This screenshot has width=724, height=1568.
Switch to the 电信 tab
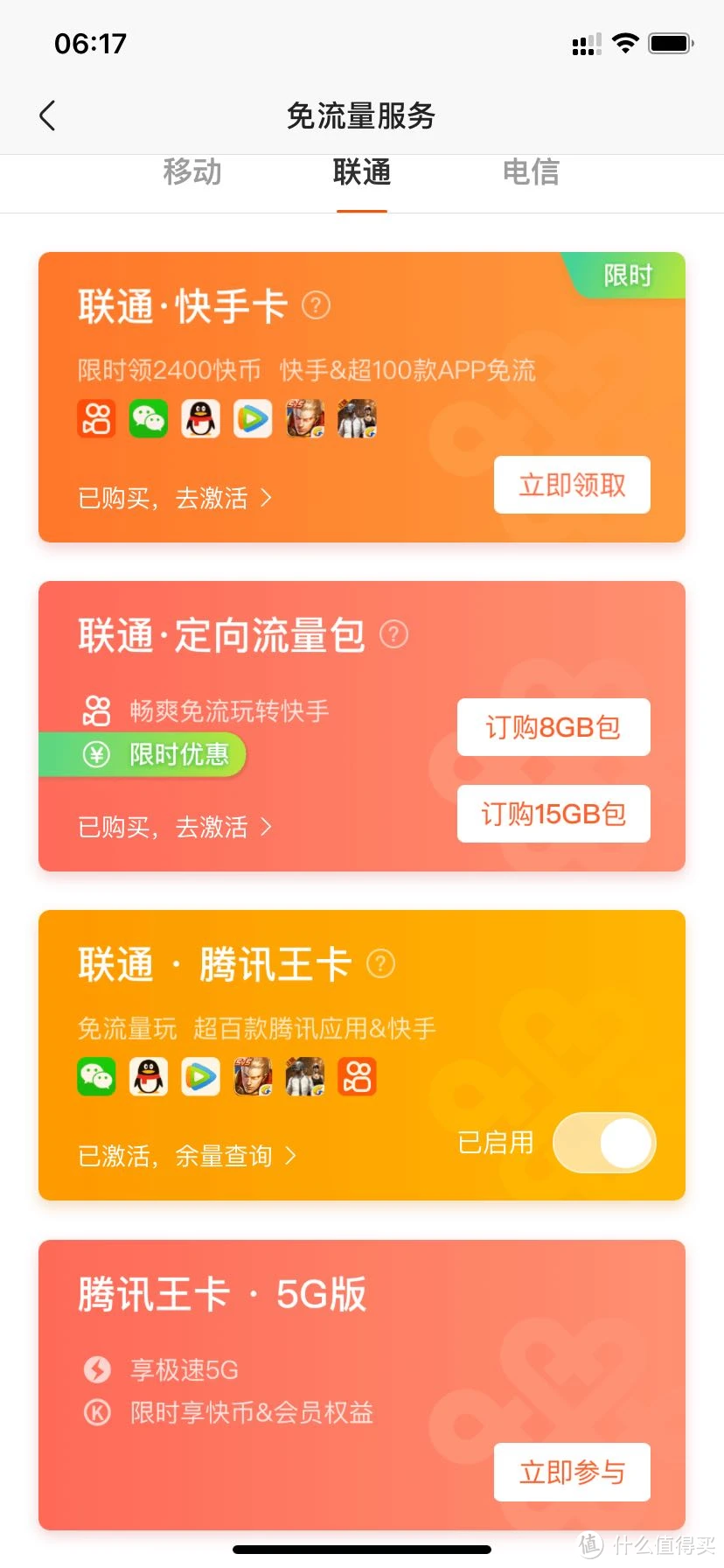tap(531, 172)
